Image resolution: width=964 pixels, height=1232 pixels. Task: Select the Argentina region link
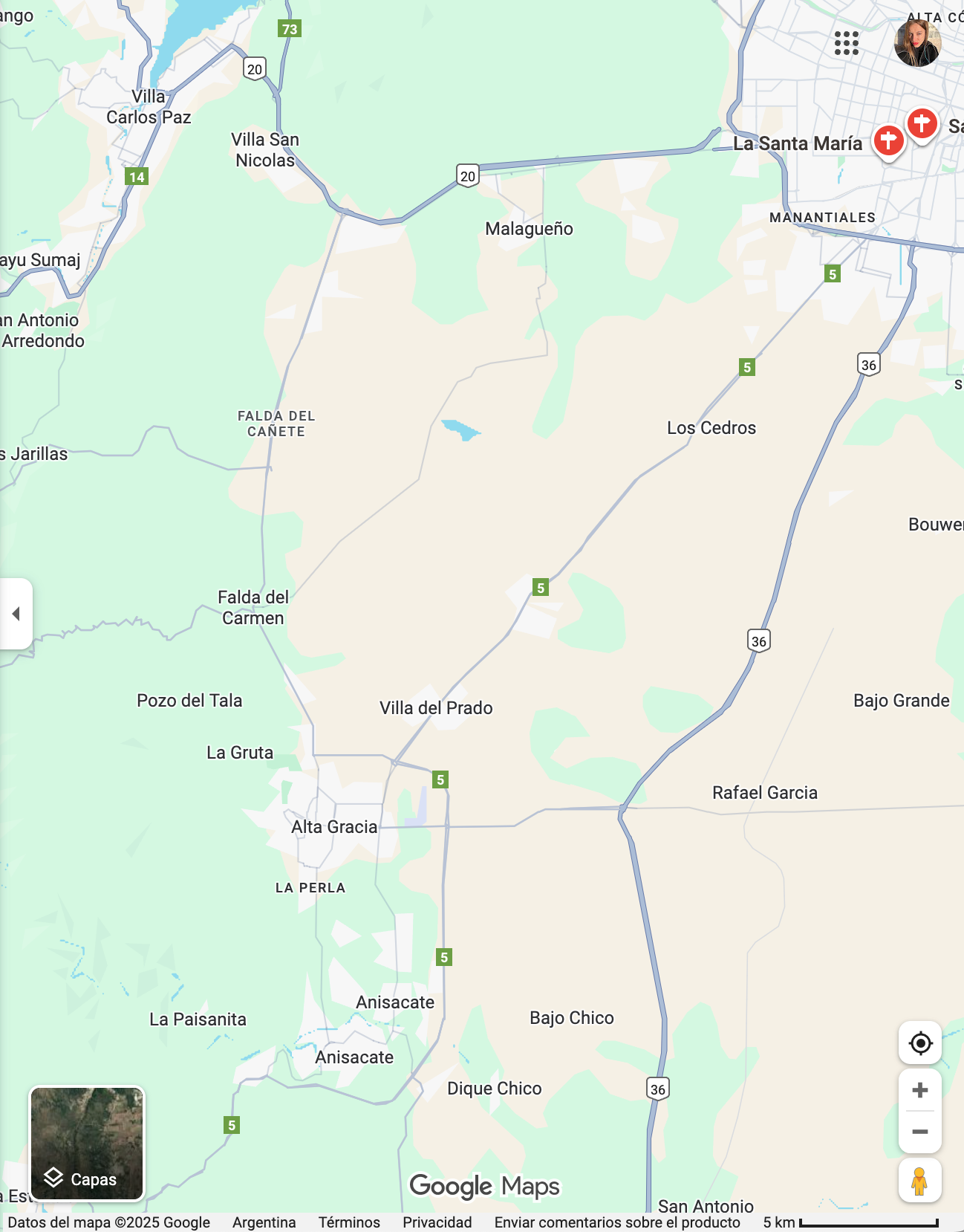point(264,1222)
